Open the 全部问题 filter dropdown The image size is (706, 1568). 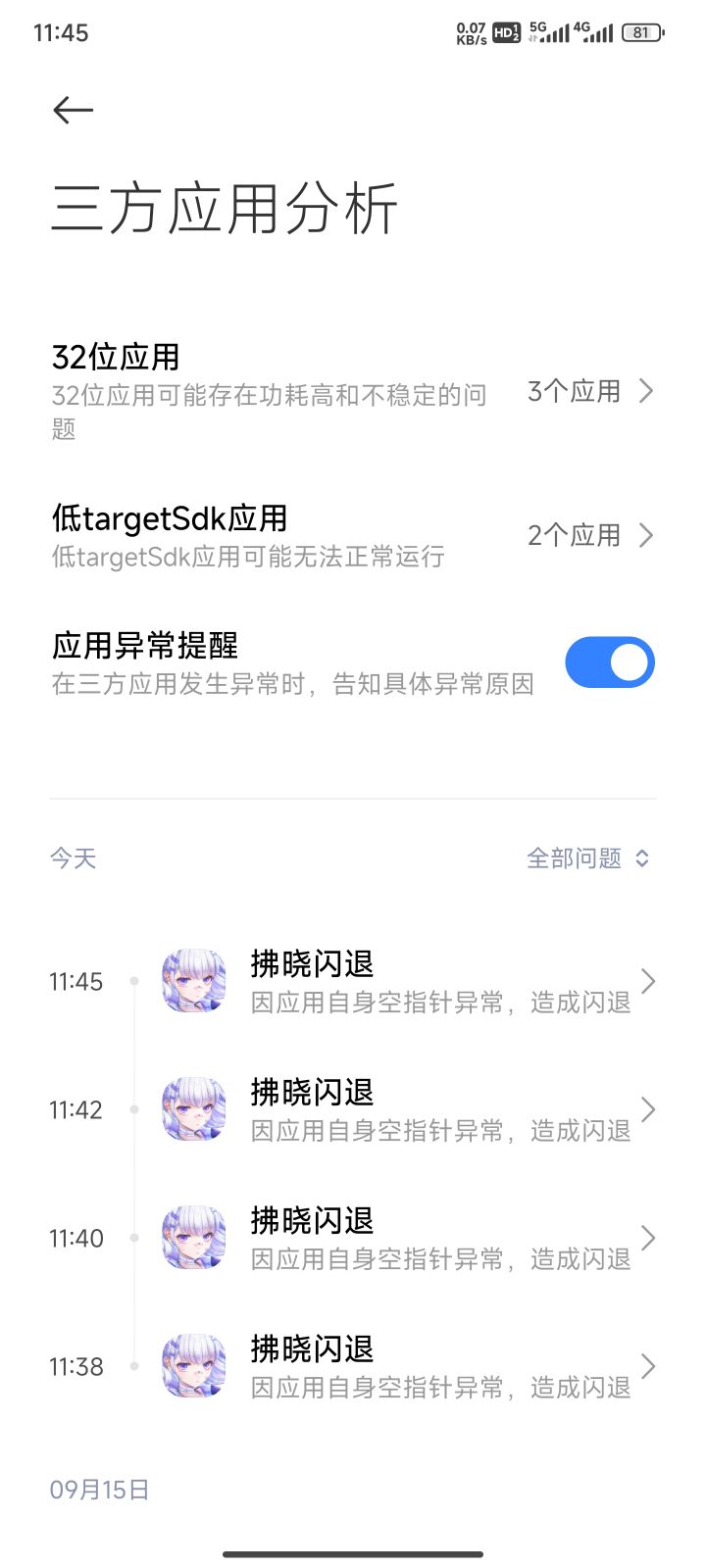586,858
